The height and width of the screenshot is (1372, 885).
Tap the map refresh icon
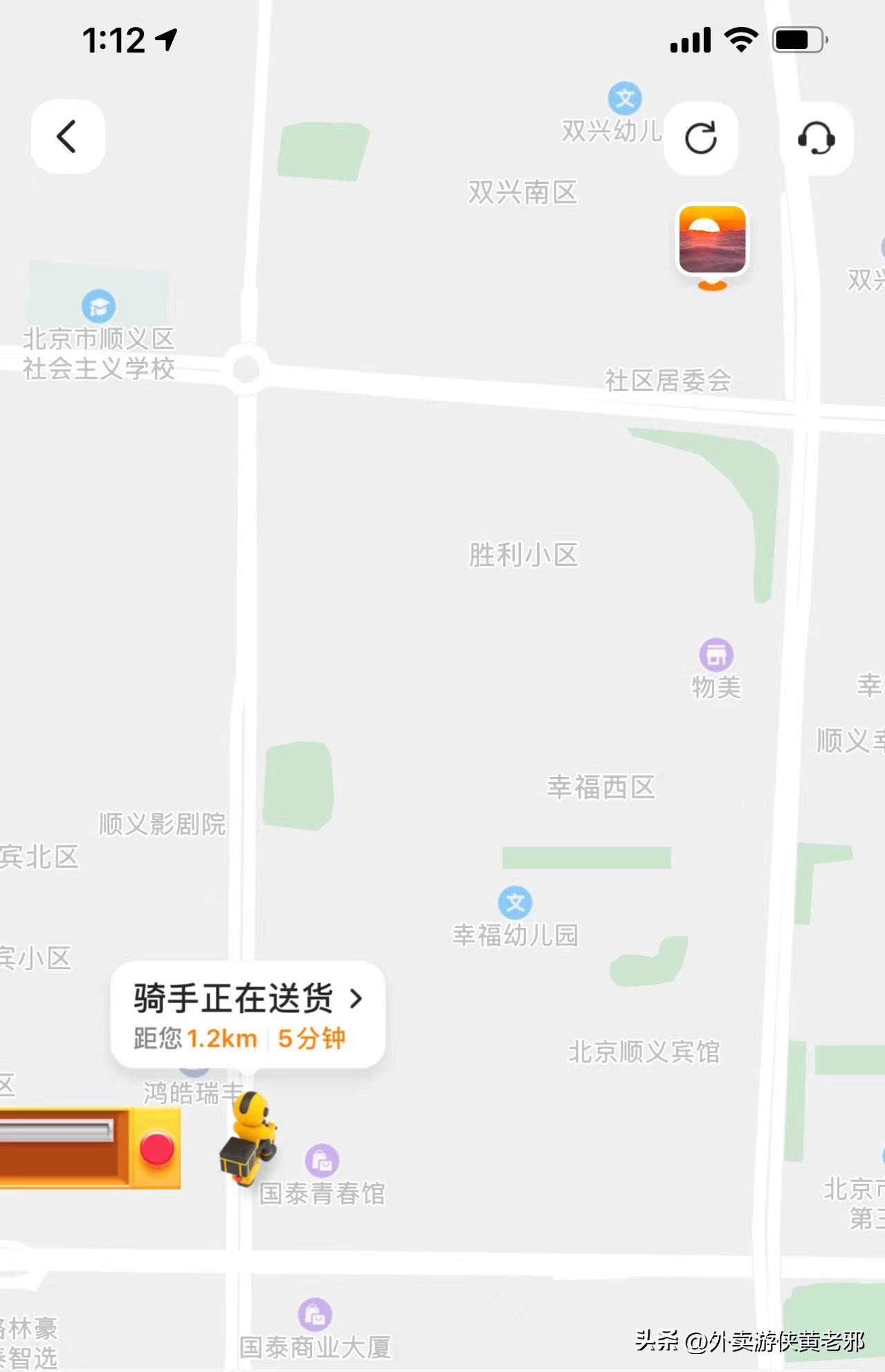click(702, 137)
